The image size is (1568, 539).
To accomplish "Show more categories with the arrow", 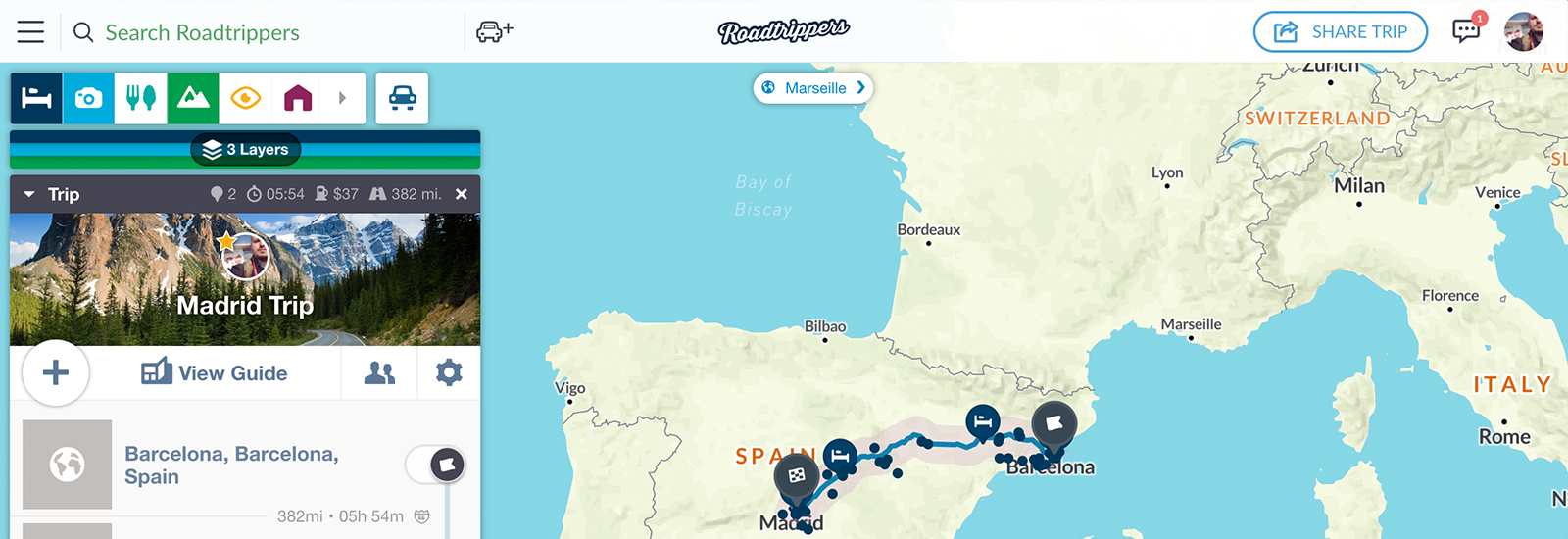I will (x=342, y=98).
